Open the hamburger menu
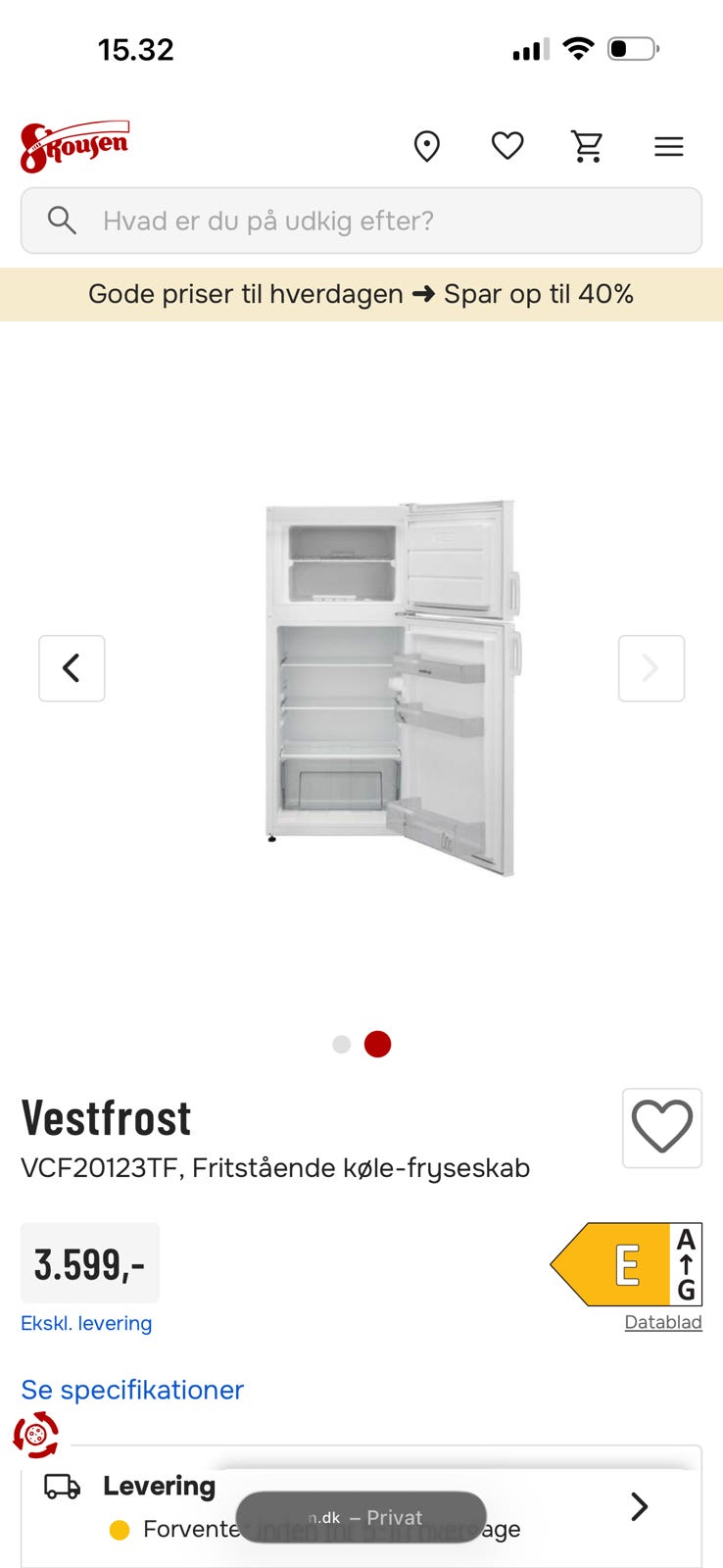723x1568 pixels. [x=669, y=147]
